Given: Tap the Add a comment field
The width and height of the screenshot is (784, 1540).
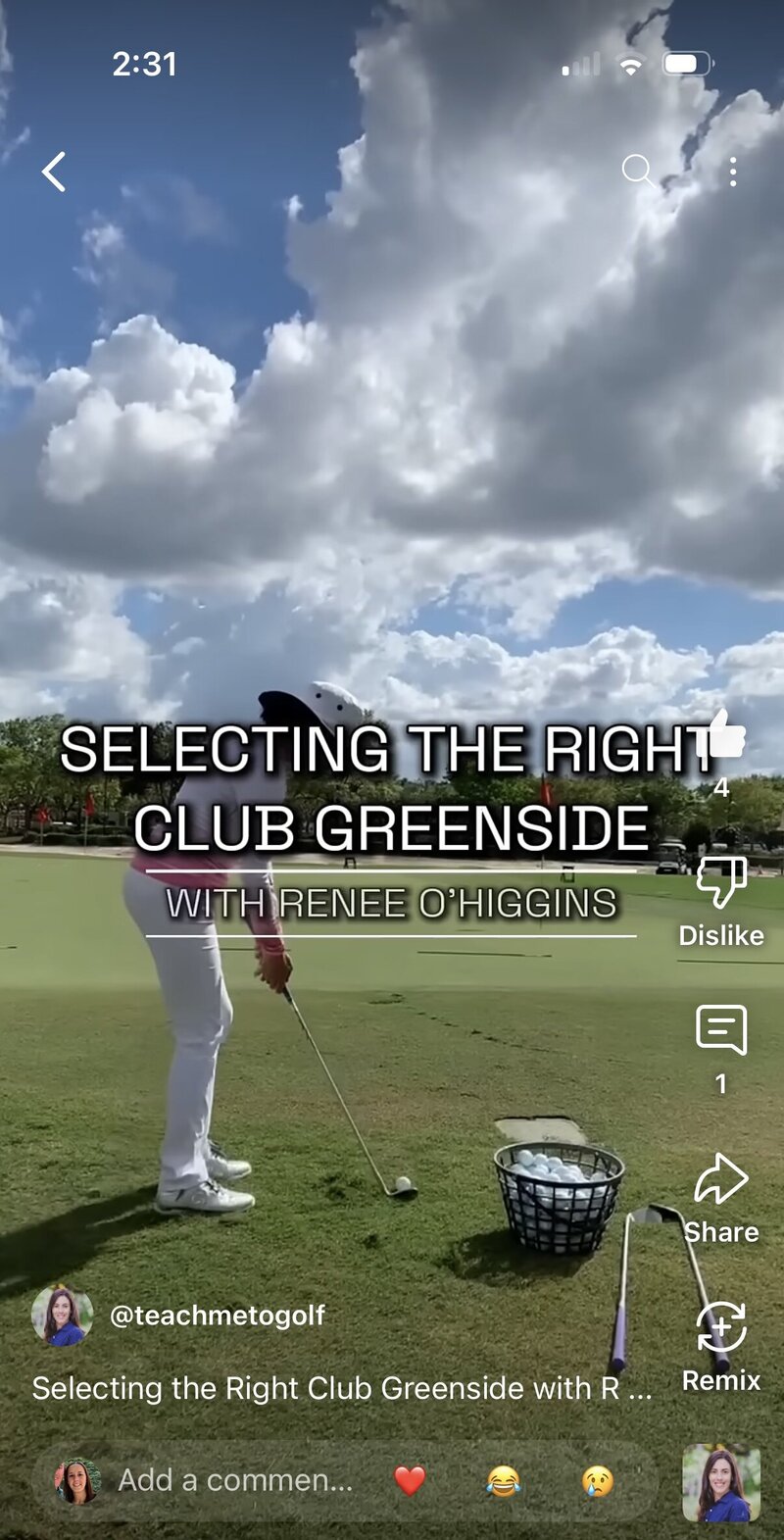Looking at the screenshot, I should (x=235, y=1480).
